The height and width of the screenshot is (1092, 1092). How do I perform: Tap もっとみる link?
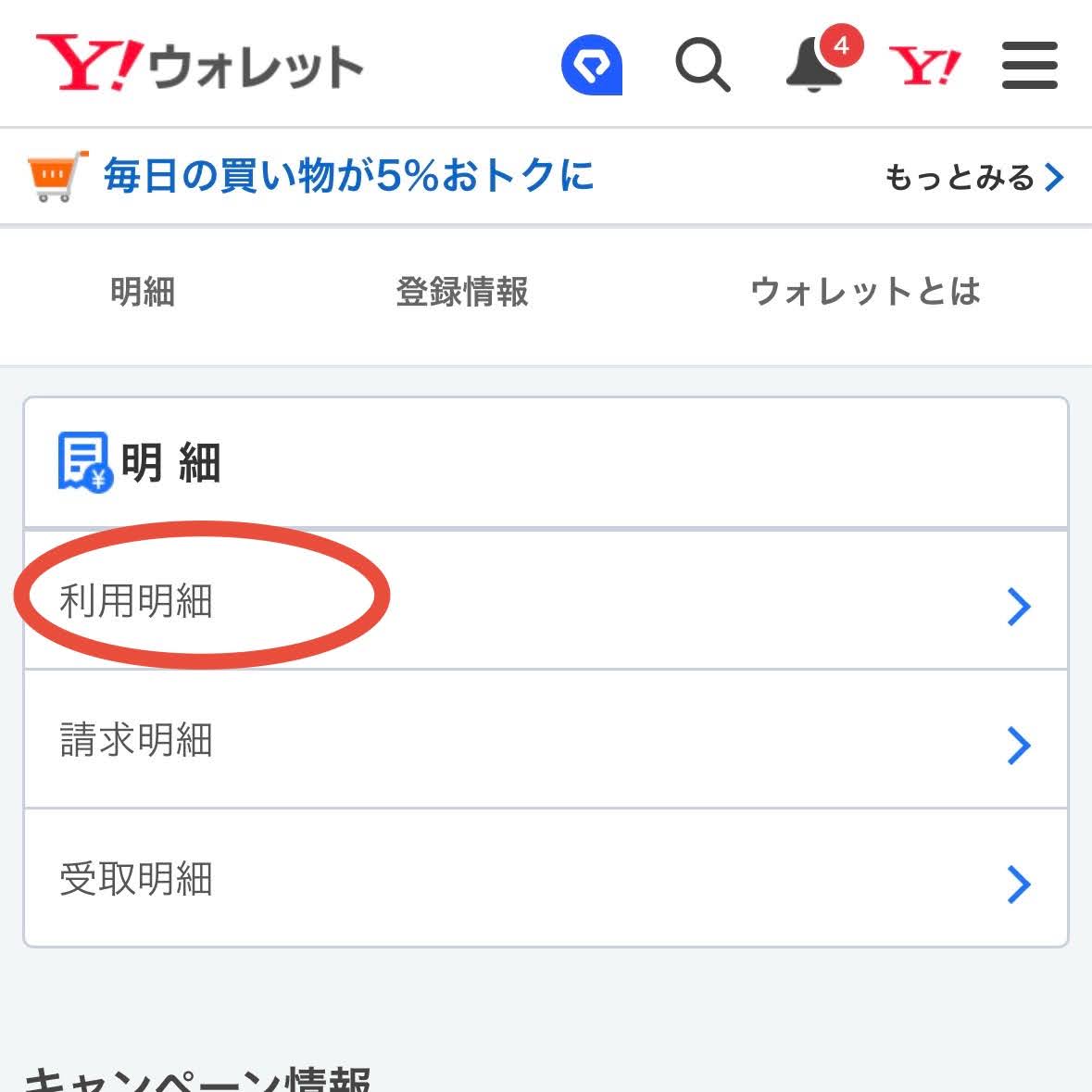point(973,177)
